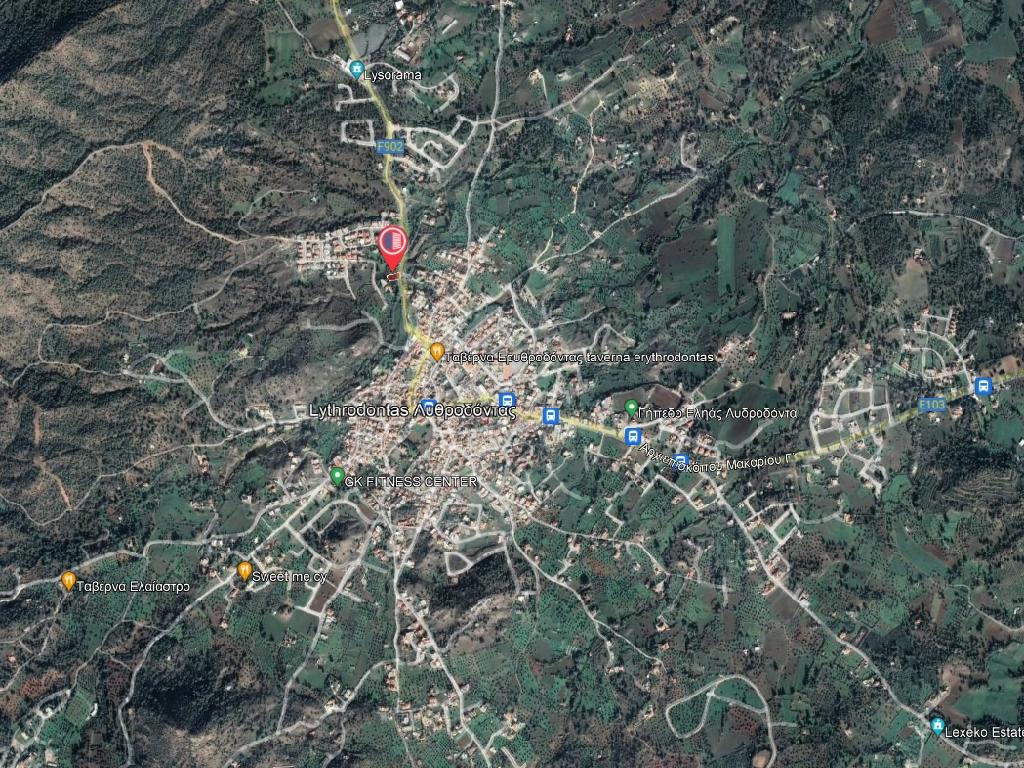1024x768 pixels.
Task: Open the Lexeko Estate marker
Action: 937,725
